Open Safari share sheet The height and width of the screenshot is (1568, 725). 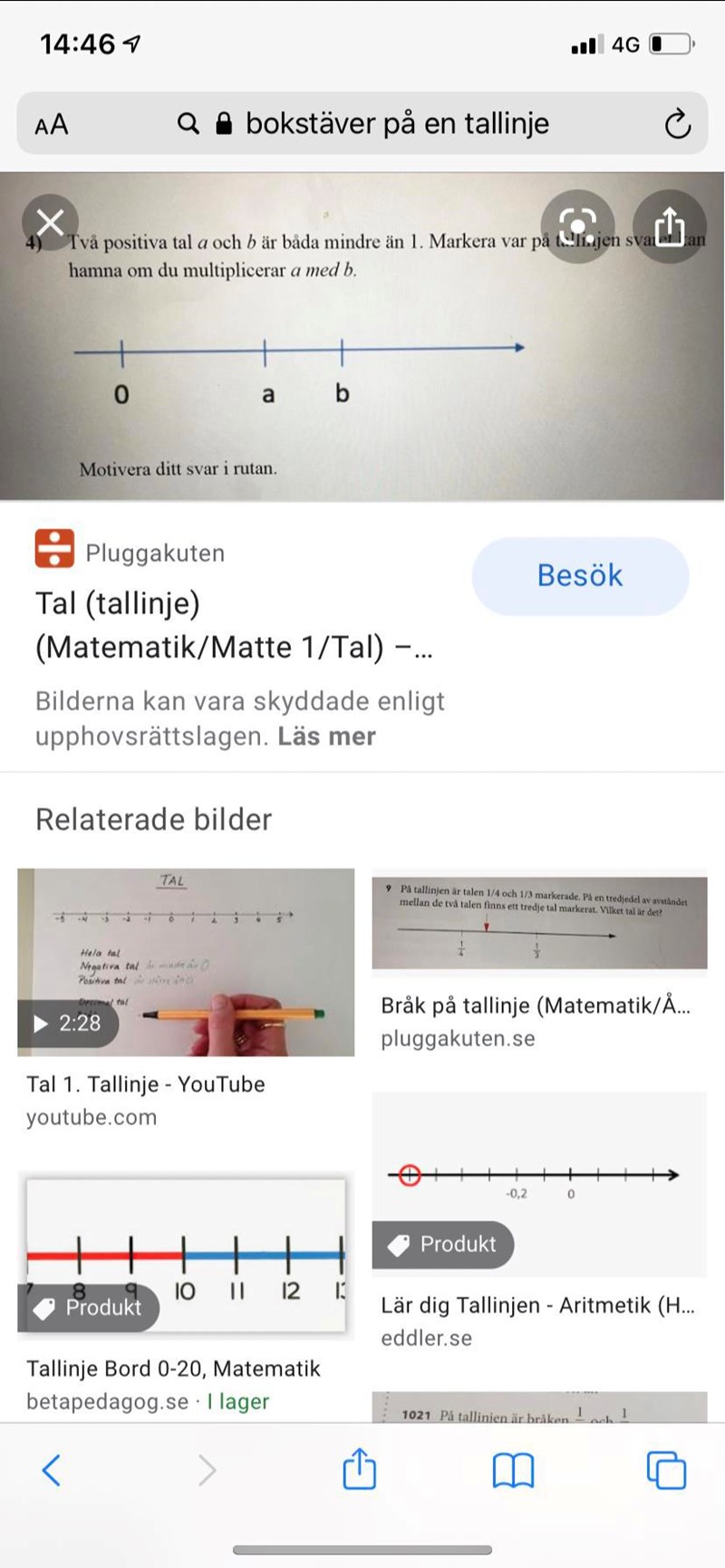pos(359,1468)
